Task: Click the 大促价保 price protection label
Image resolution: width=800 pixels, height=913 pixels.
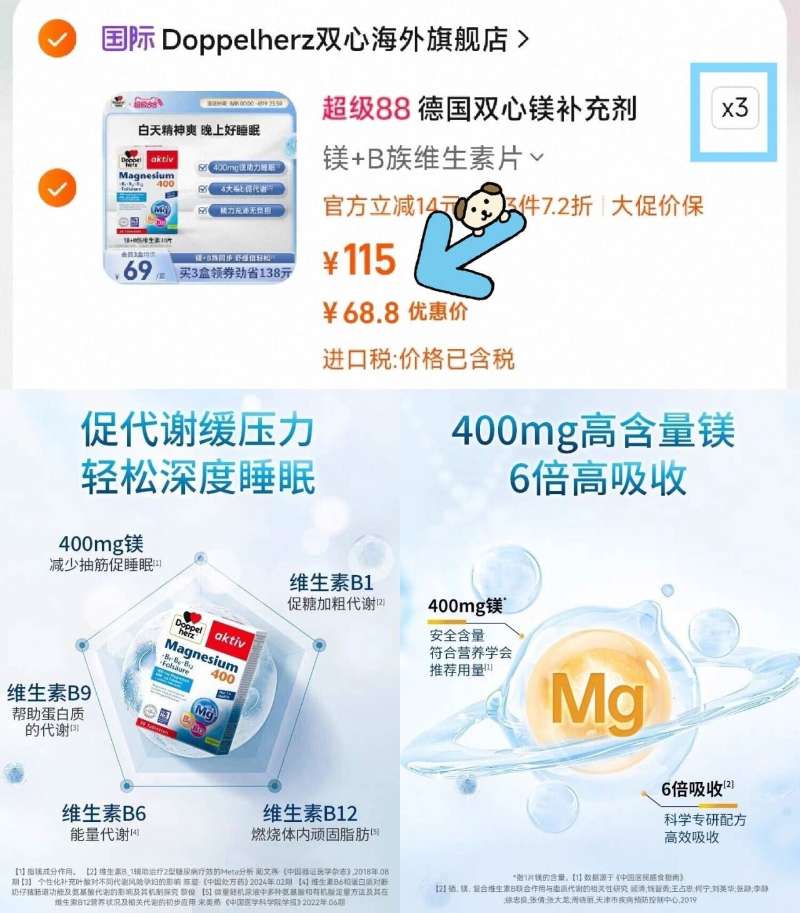Action: [x=661, y=206]
